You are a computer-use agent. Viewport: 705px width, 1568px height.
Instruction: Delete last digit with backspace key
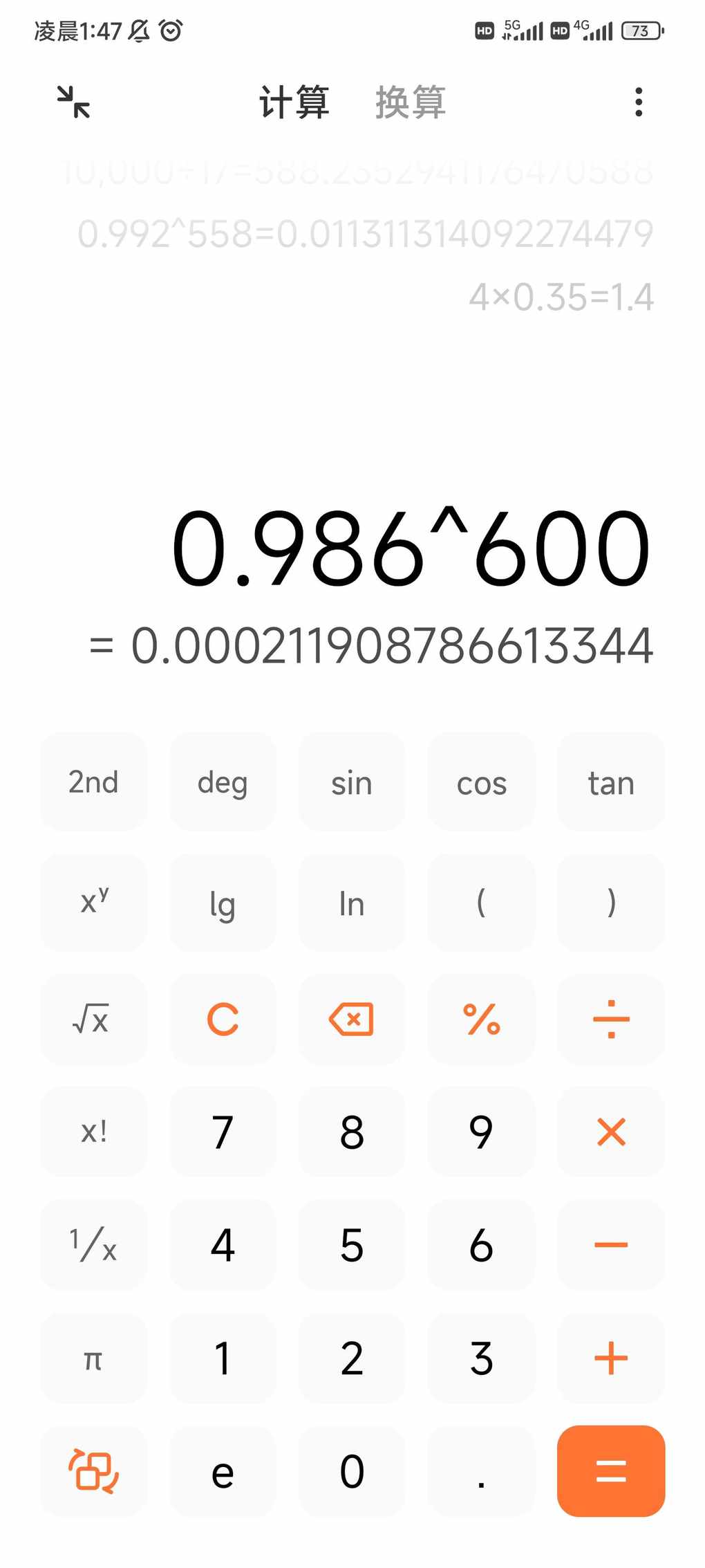click(352, 1019)
